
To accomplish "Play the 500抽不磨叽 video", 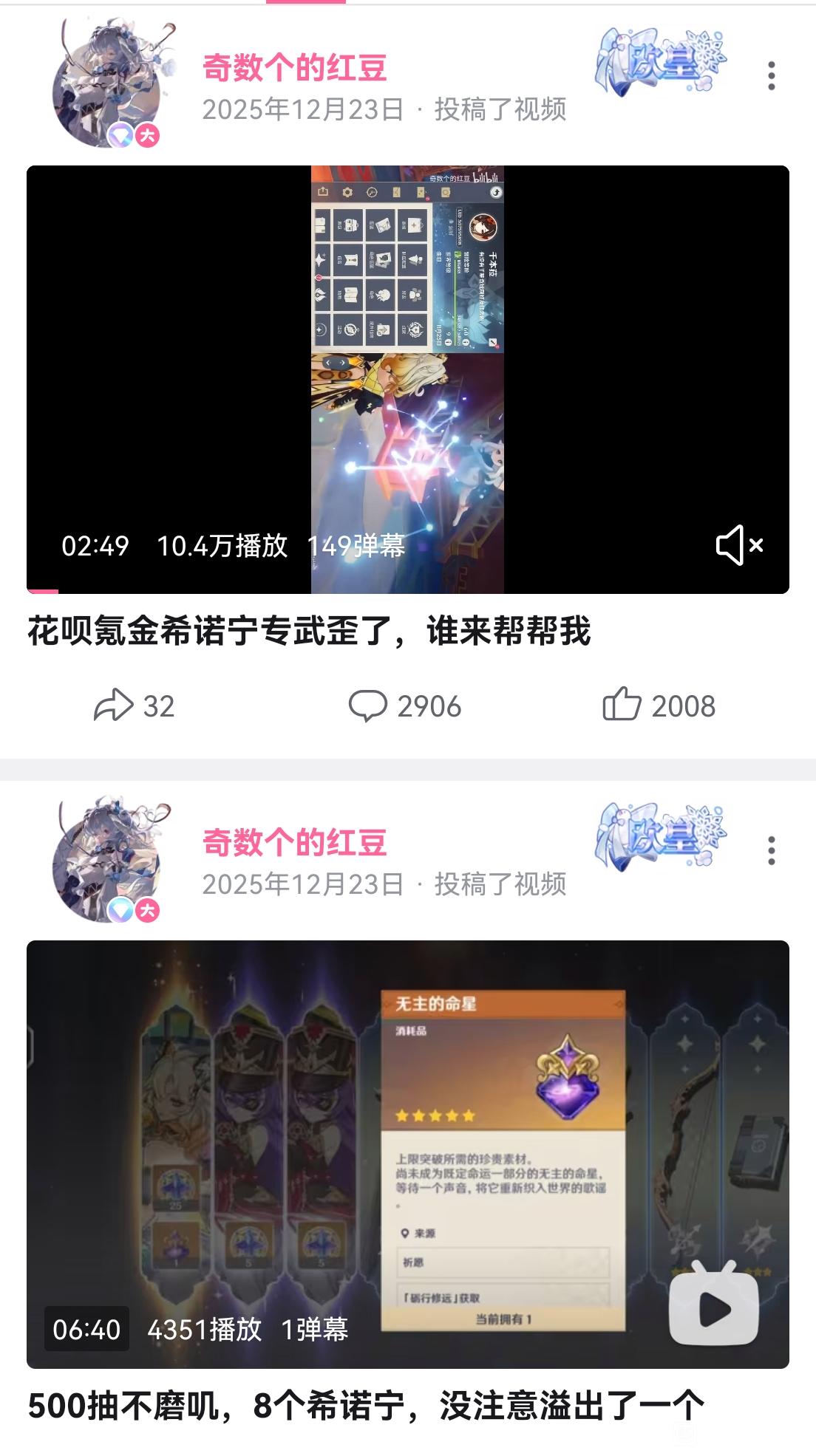I will click(x=713, y=1308).
